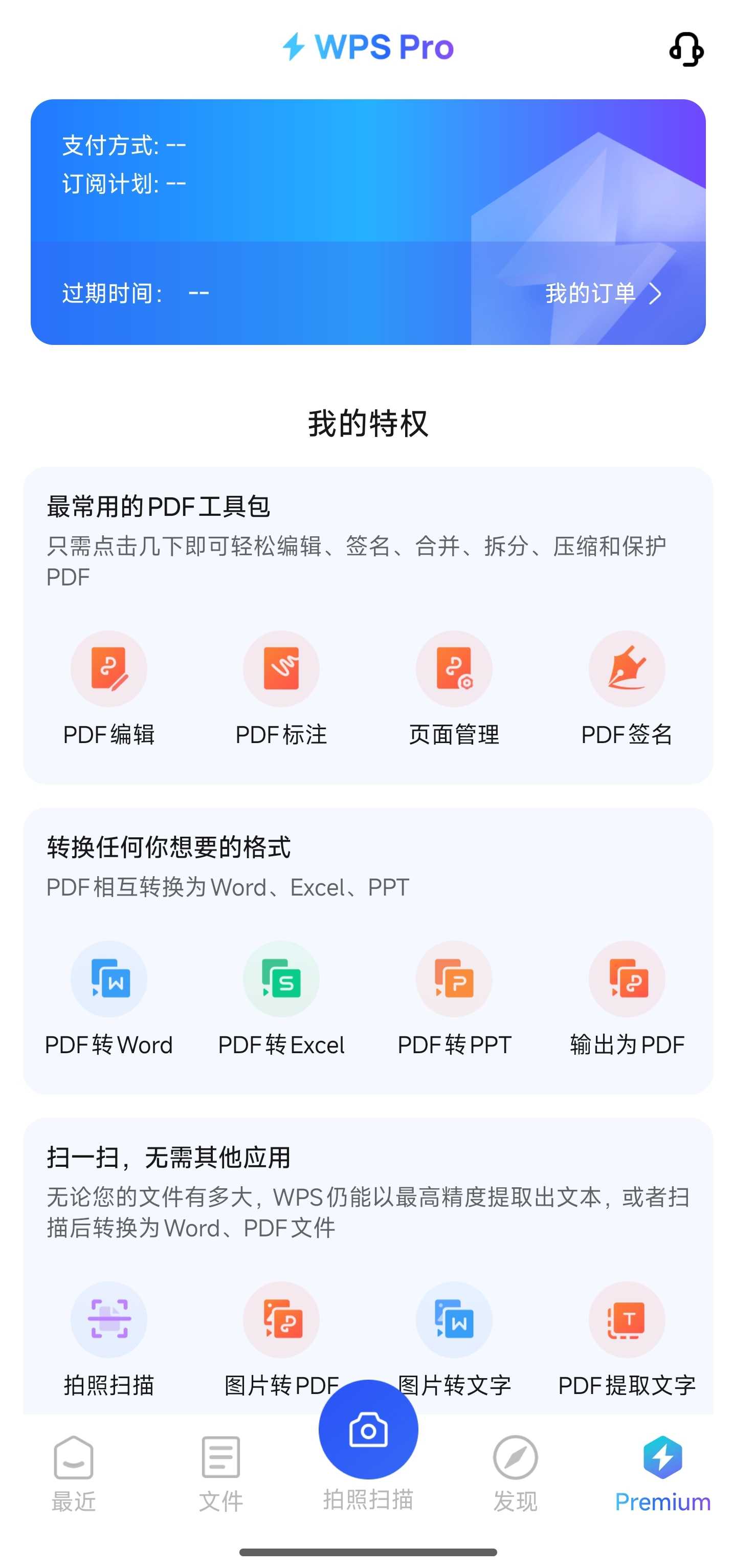Select the PDF签名 signature tool
Screen dimensions: 733x1568
[627, 668]
